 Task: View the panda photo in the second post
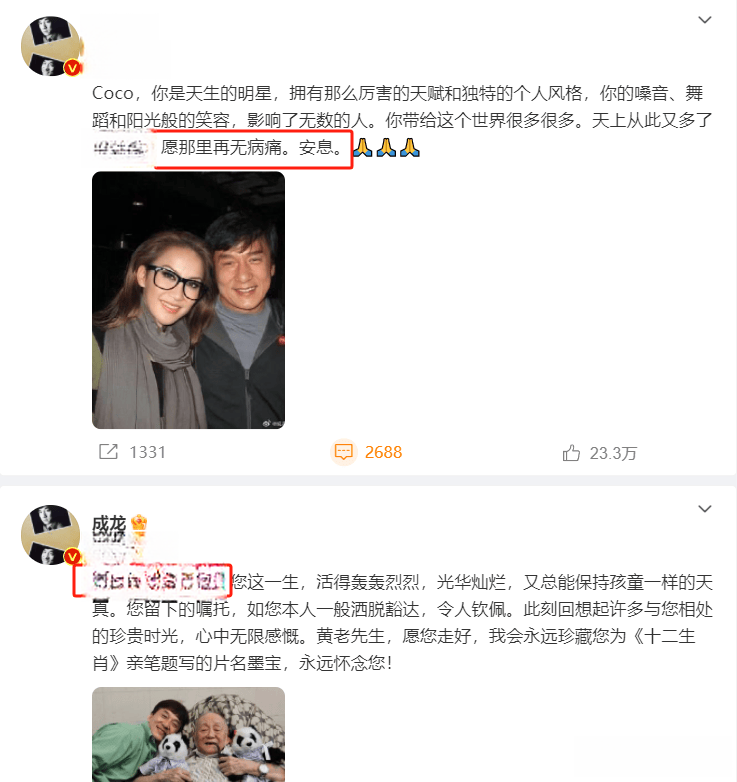pyautogui.click(x=188, y=735)
